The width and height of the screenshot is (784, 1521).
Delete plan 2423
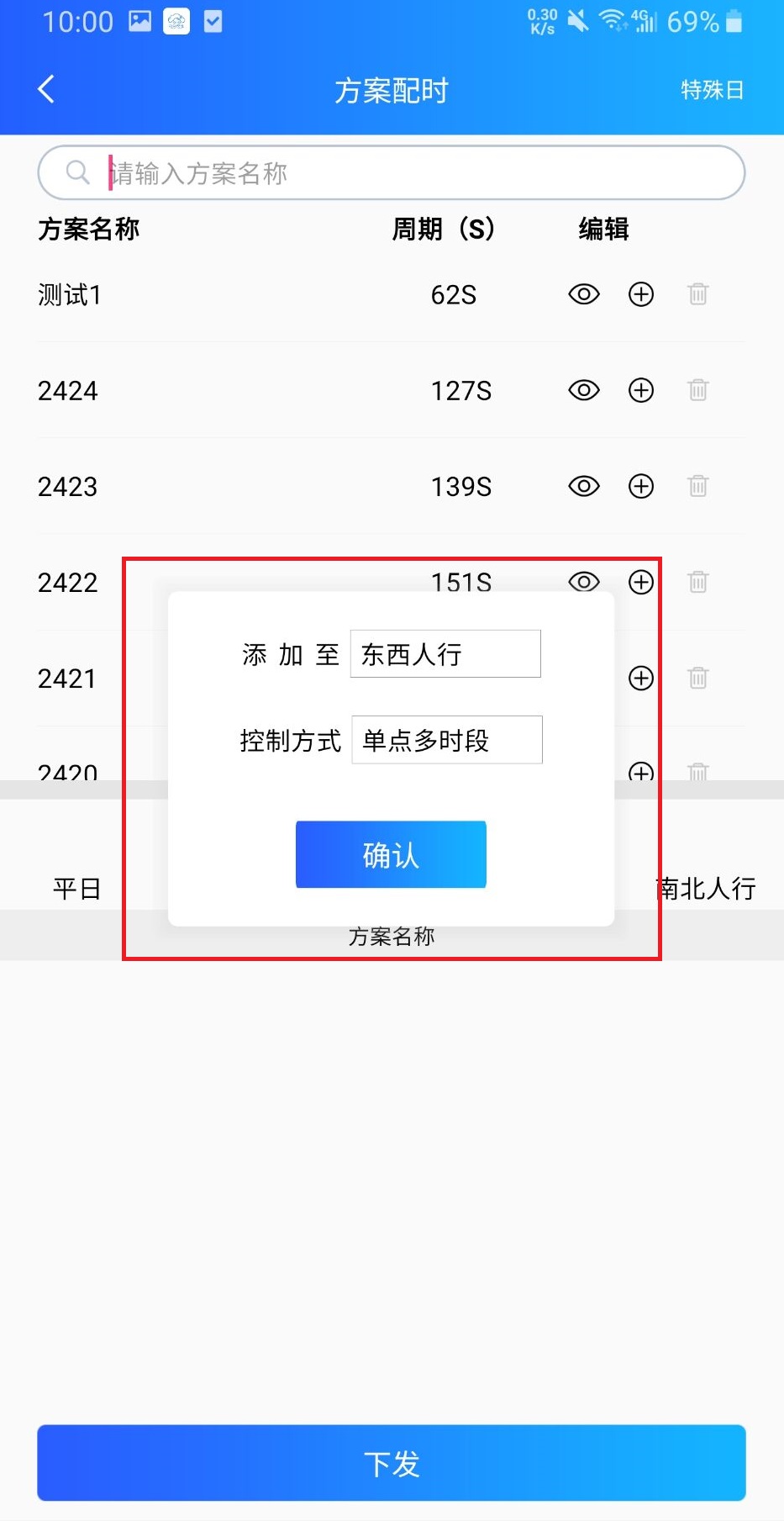(x=697, y=486)
